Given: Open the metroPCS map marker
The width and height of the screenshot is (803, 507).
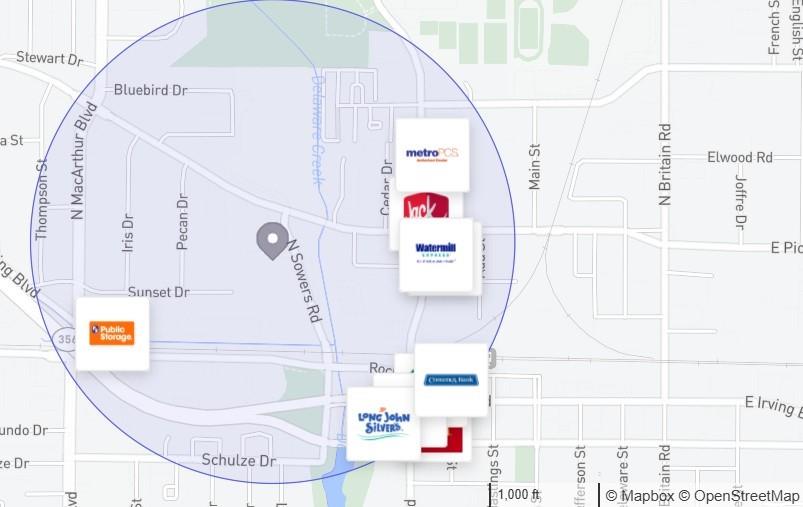Looking at the screenshot, I should point(432,154).
